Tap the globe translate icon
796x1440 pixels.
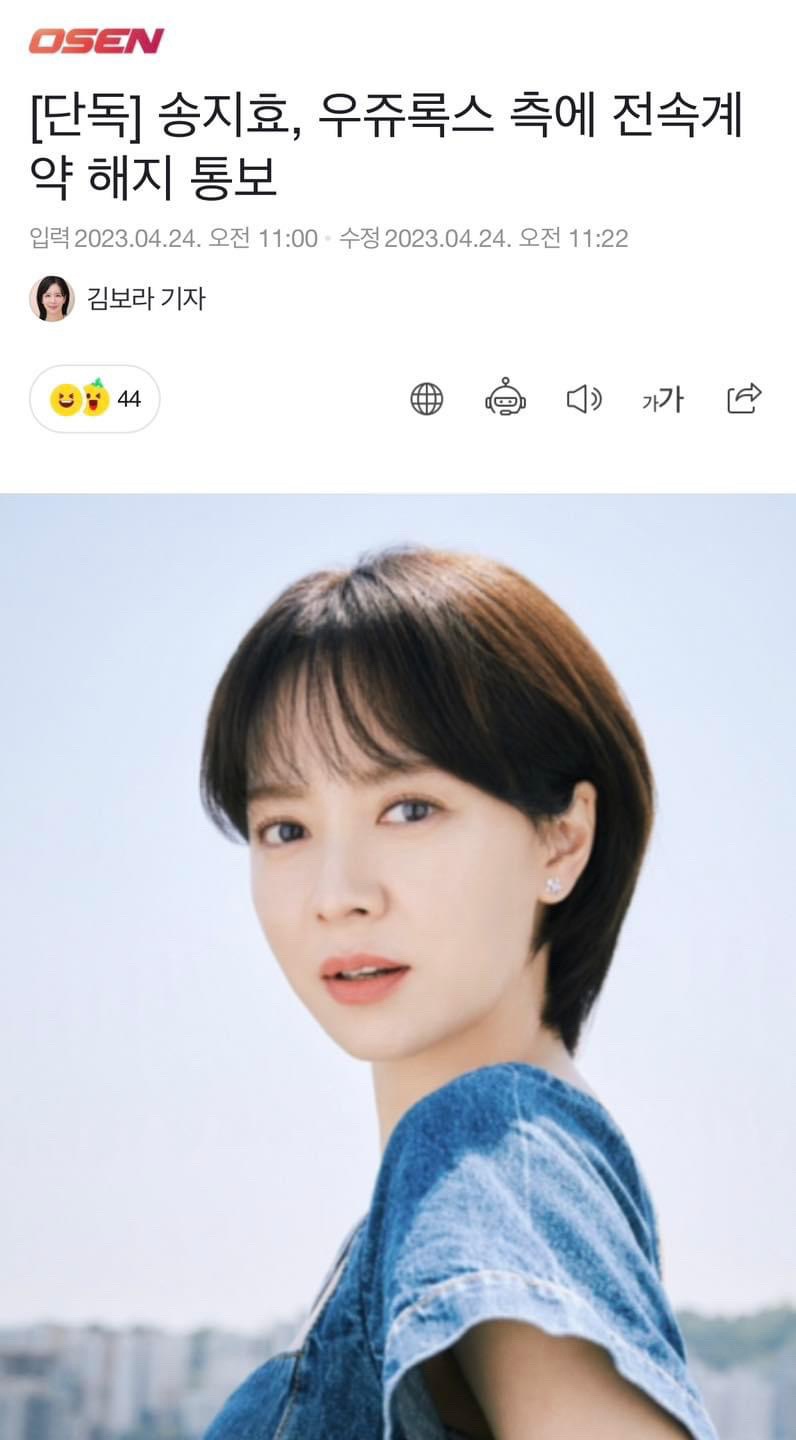[x=427, y=399]
